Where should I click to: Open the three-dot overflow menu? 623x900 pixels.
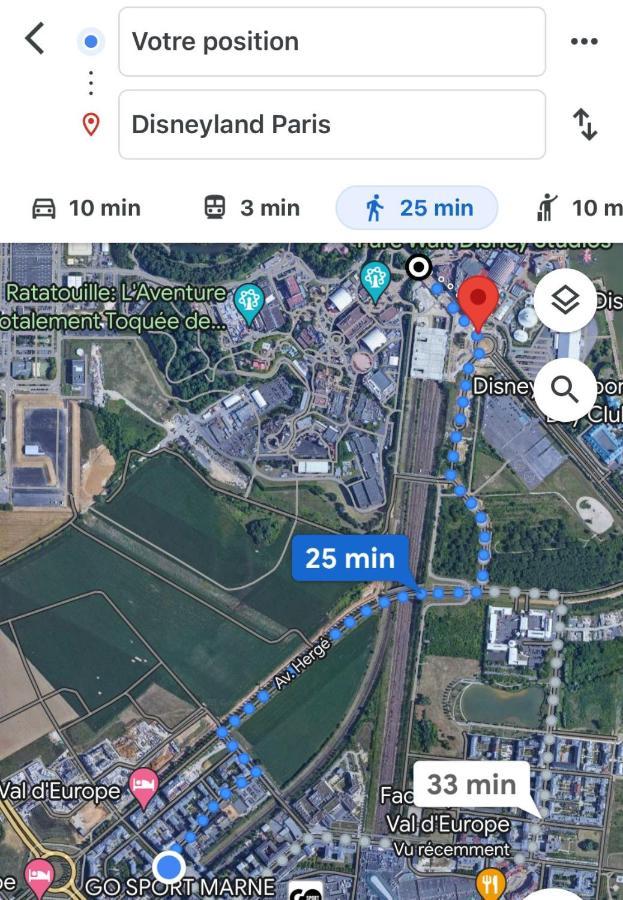(x=583, y=42)
